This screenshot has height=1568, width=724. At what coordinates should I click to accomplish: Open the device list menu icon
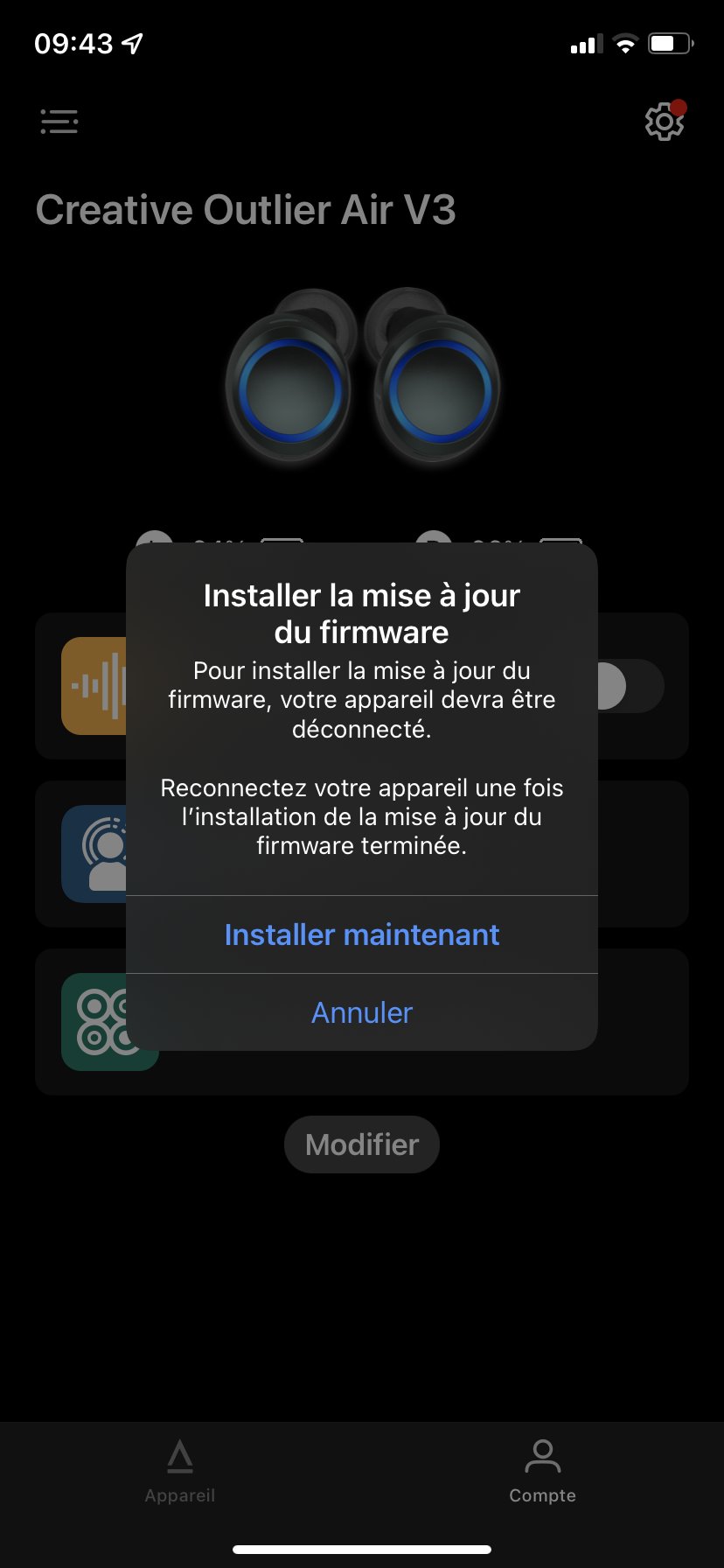(x=59, y=121)
